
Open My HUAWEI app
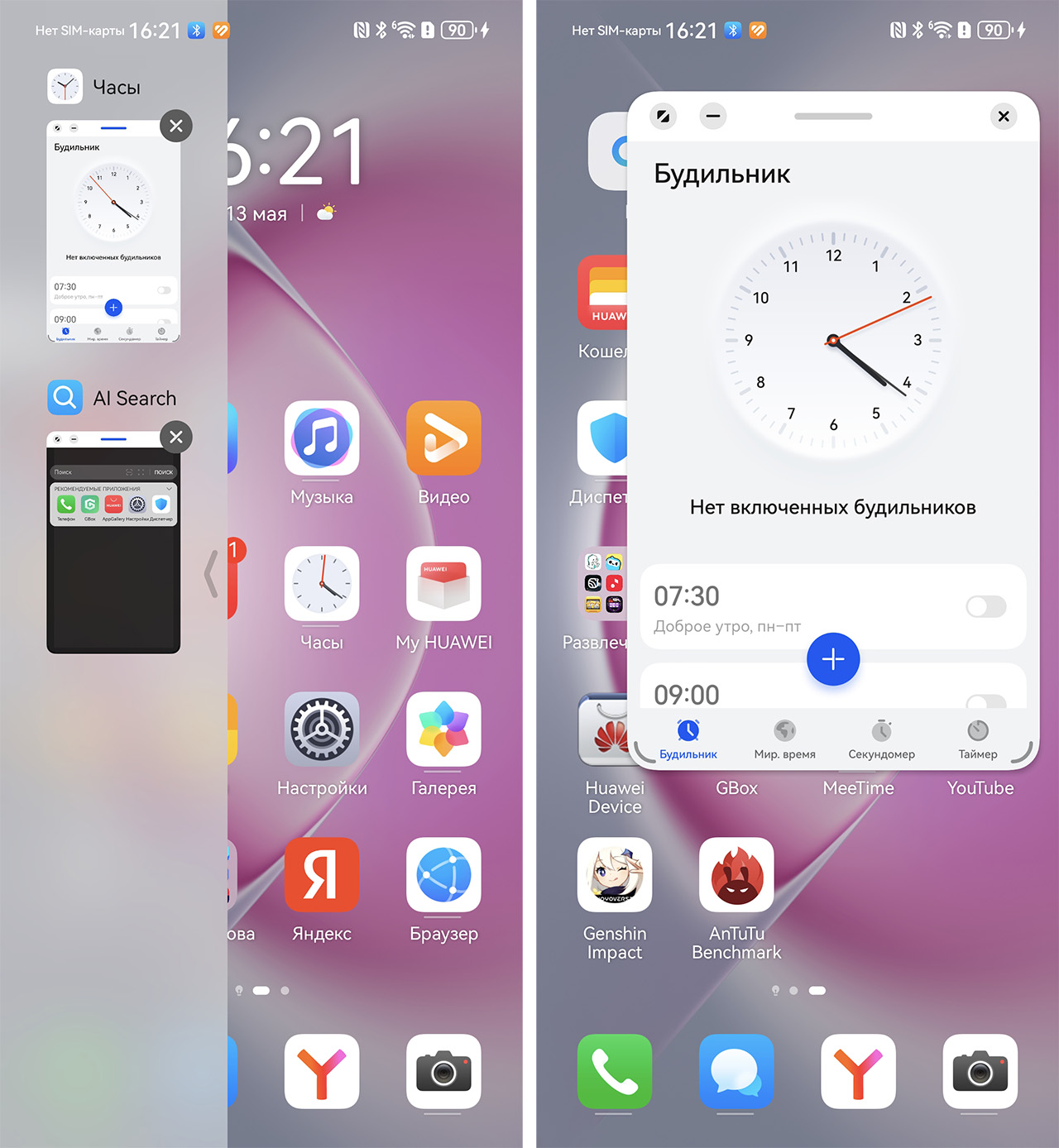443,584
